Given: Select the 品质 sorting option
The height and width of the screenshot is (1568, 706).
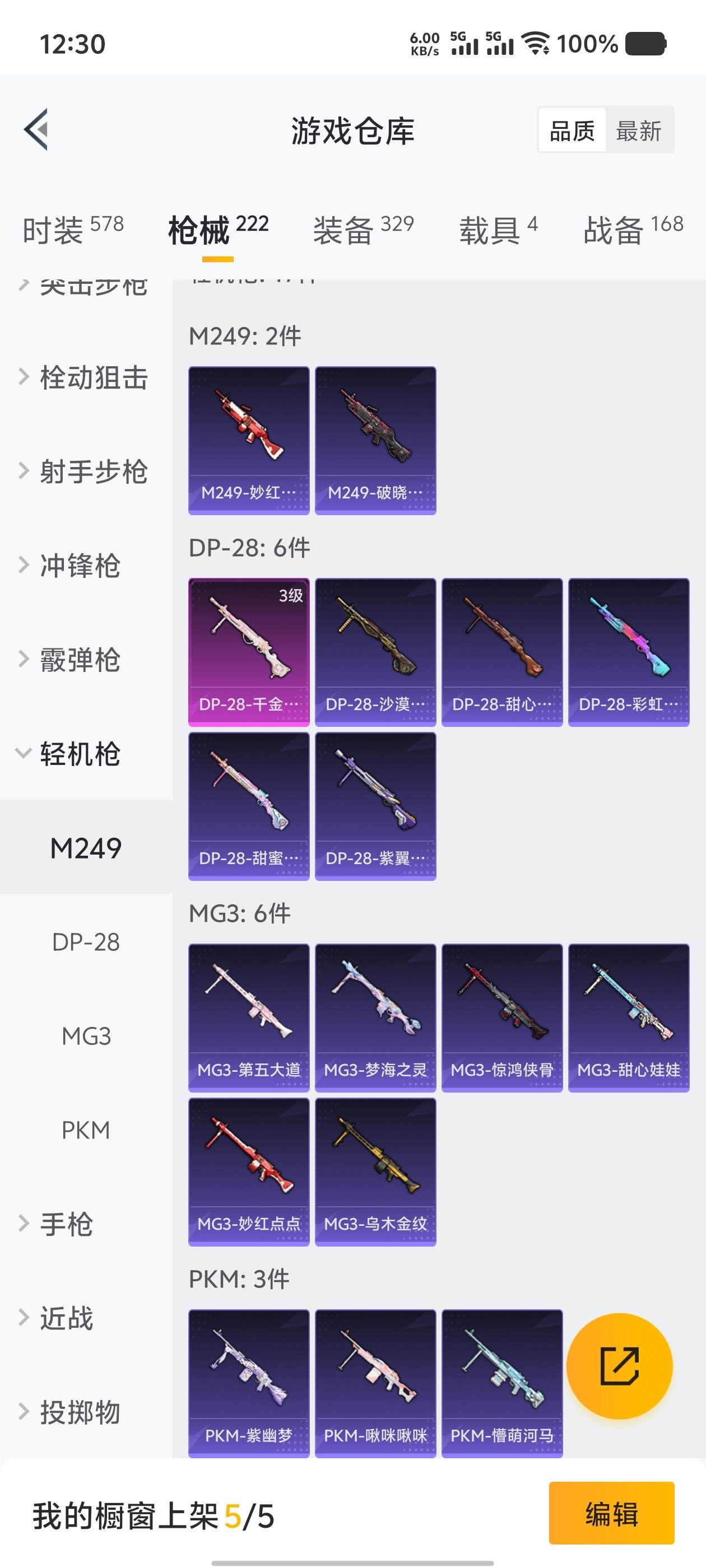Looking at the screenshot, I should coord(572,131).
